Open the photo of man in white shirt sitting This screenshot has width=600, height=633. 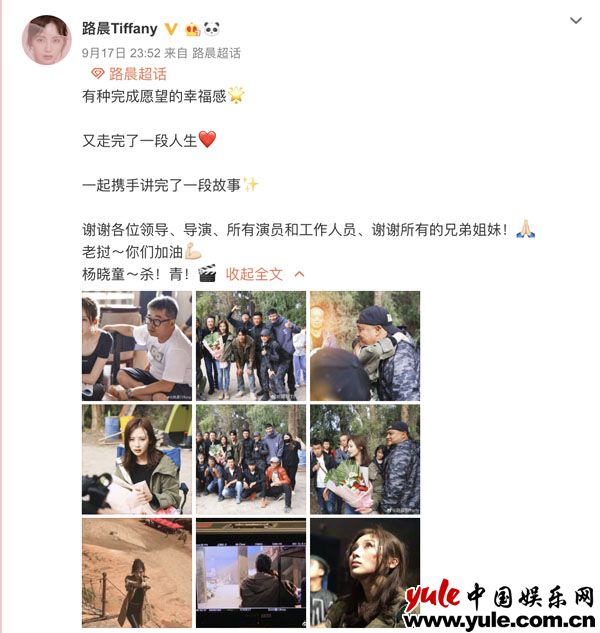(137, 345)
